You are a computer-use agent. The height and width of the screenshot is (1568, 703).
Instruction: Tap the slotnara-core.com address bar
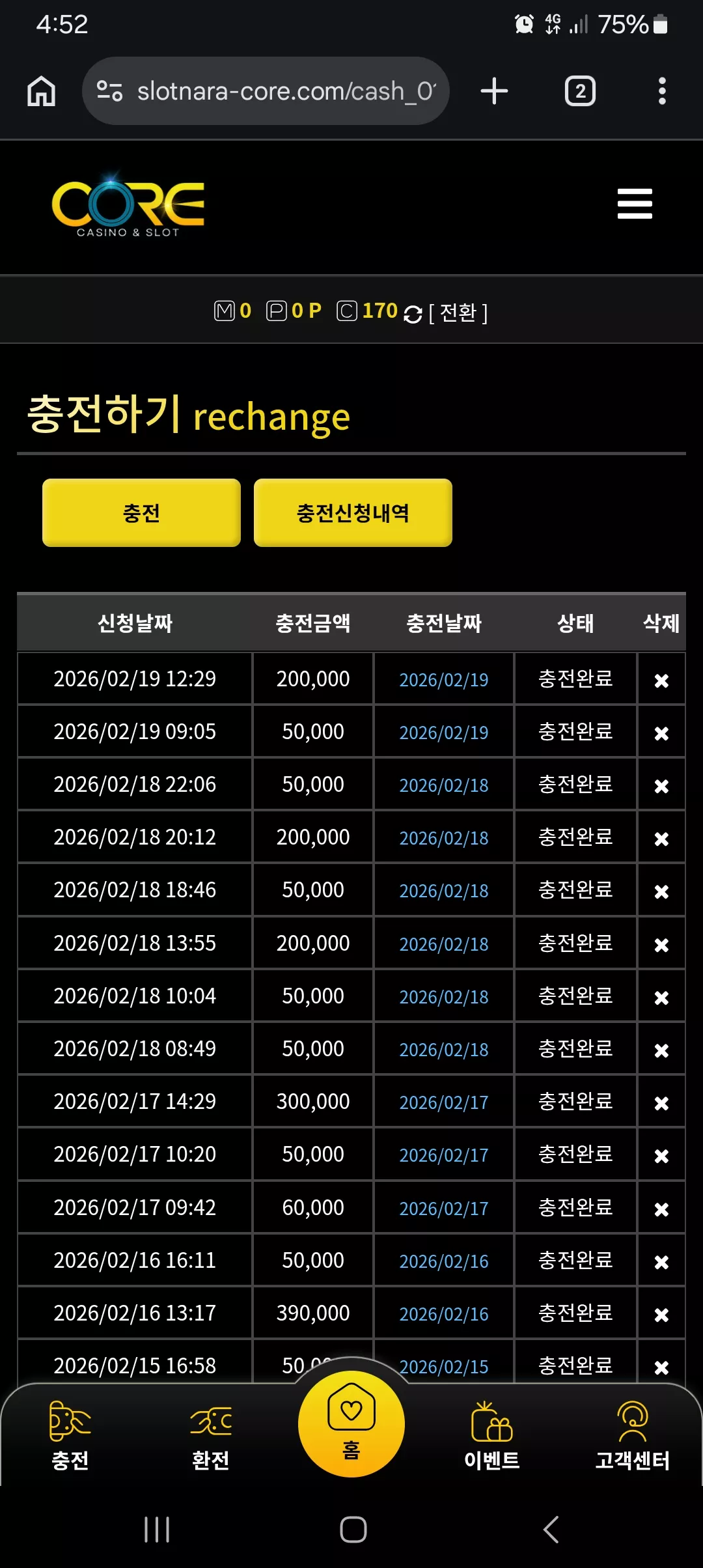pos(266,91)
